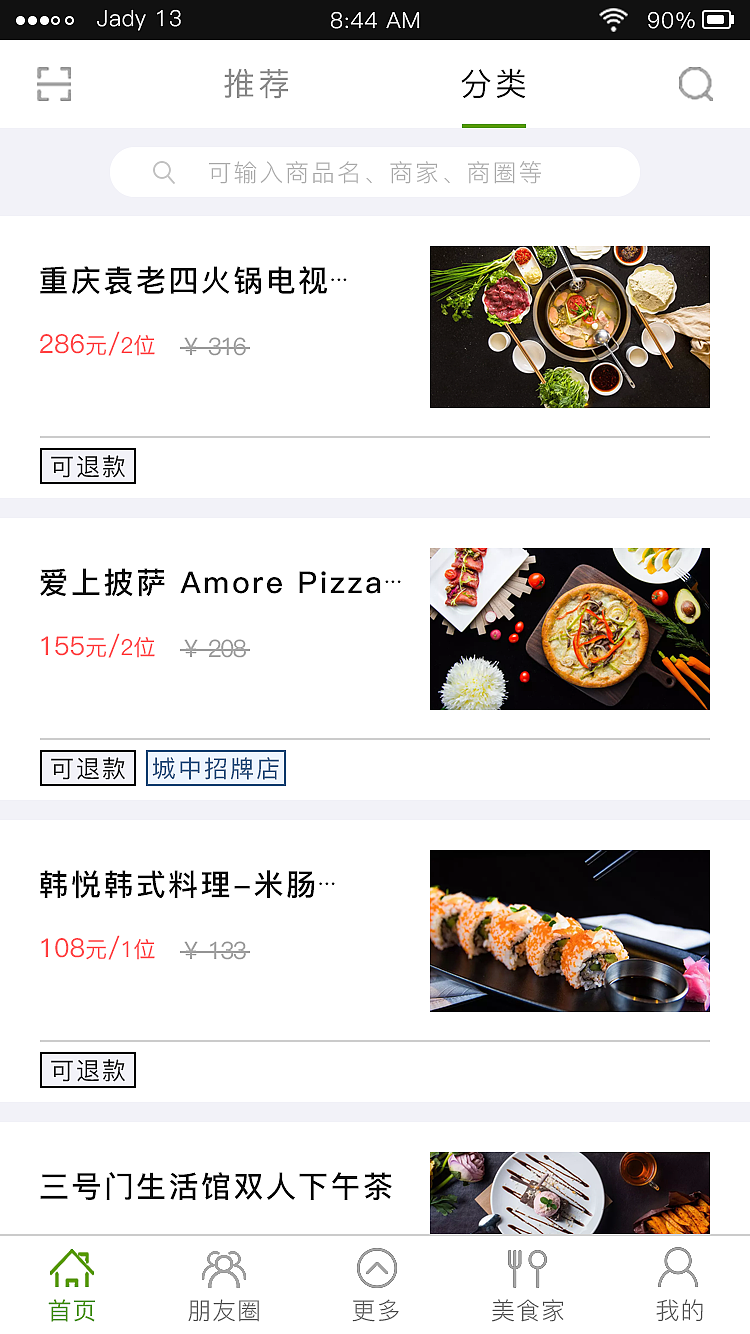
Task: Tap the 朋友圈 people icon
Action: pos(224,1267)
